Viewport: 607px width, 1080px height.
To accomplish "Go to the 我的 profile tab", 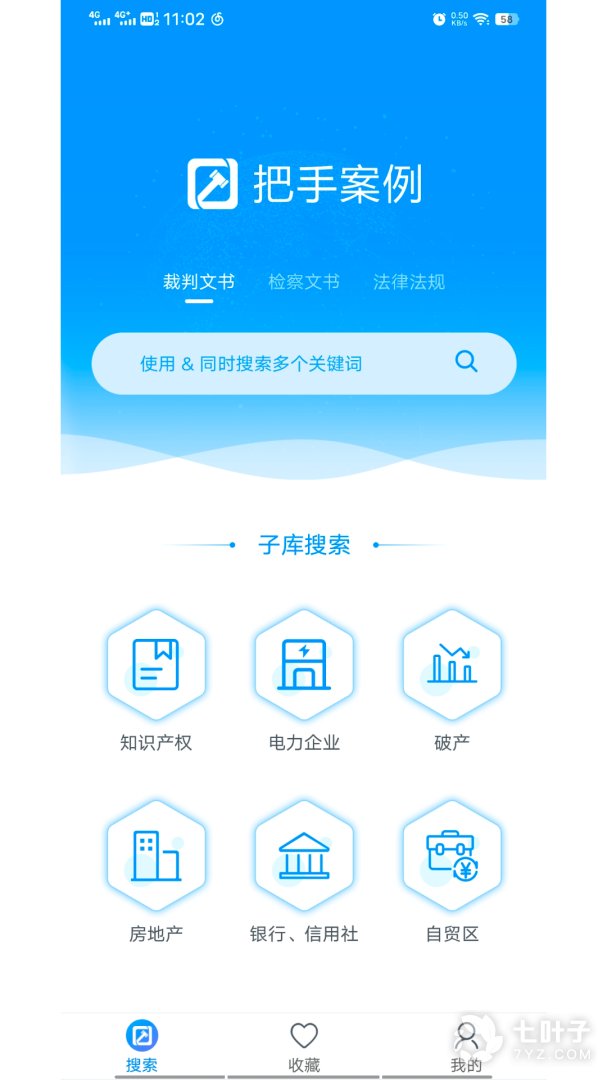I will click(x=466, y=1046).
